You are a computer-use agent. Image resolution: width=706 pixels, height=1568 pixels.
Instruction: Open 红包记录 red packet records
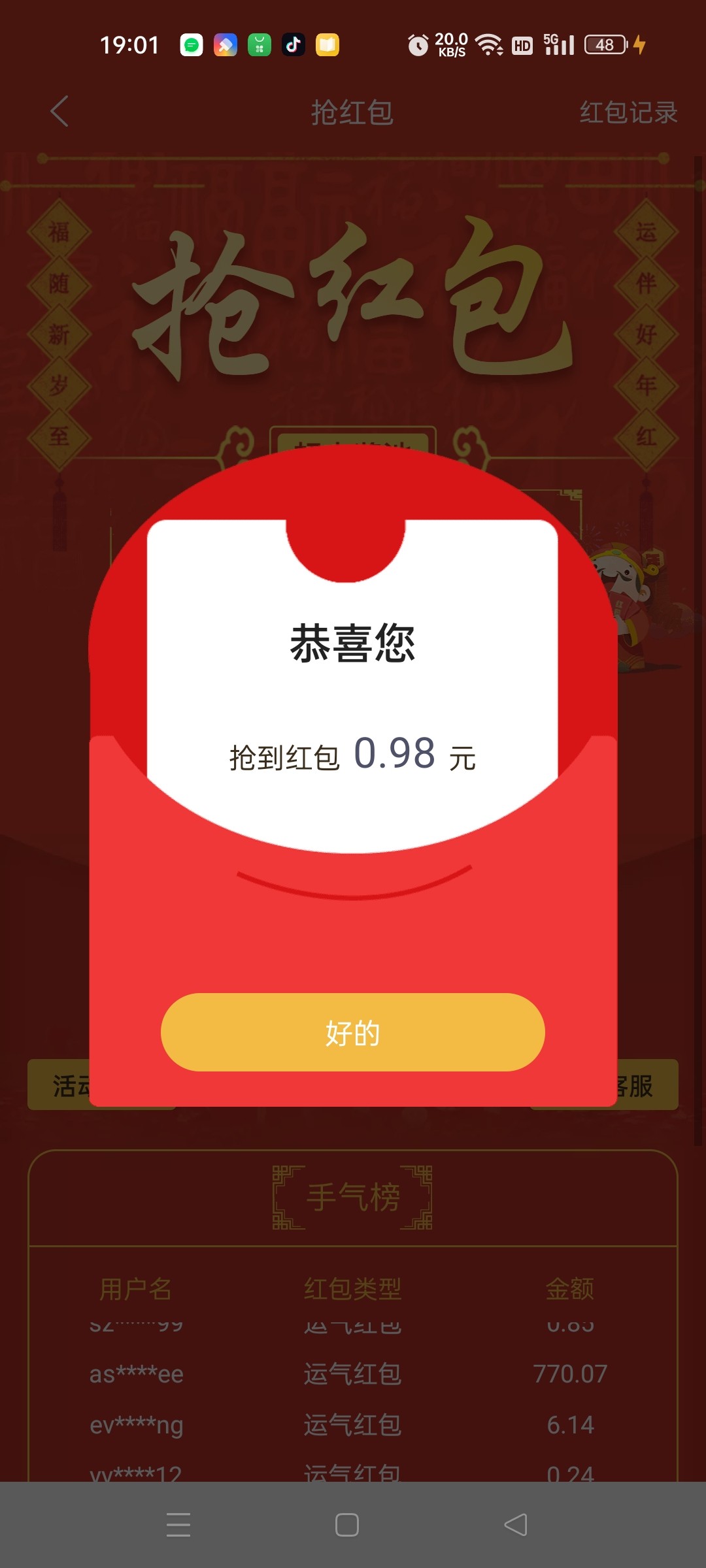click(x=628, y=112)
